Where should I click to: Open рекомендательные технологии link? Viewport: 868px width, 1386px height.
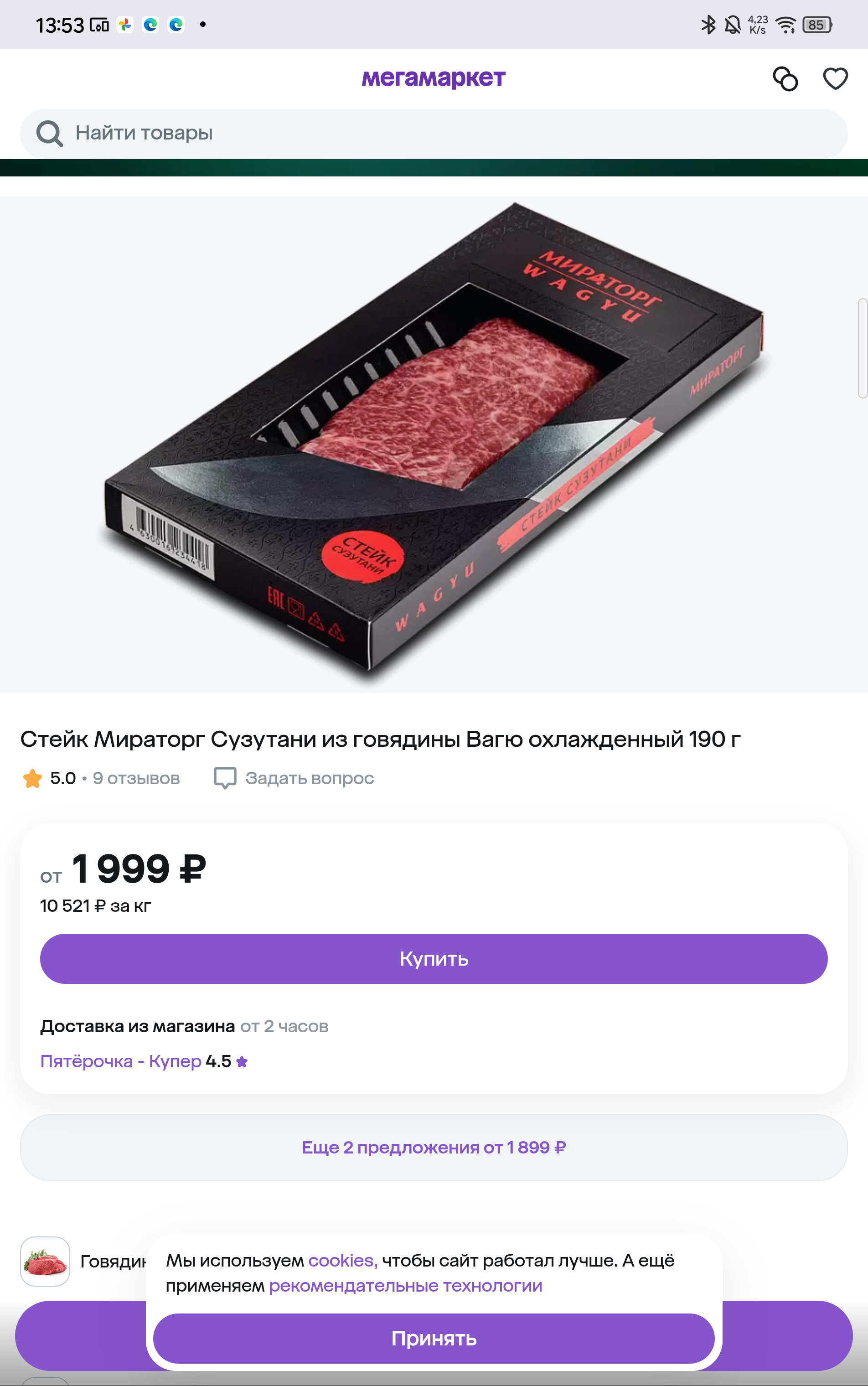tap(405, 1286)
